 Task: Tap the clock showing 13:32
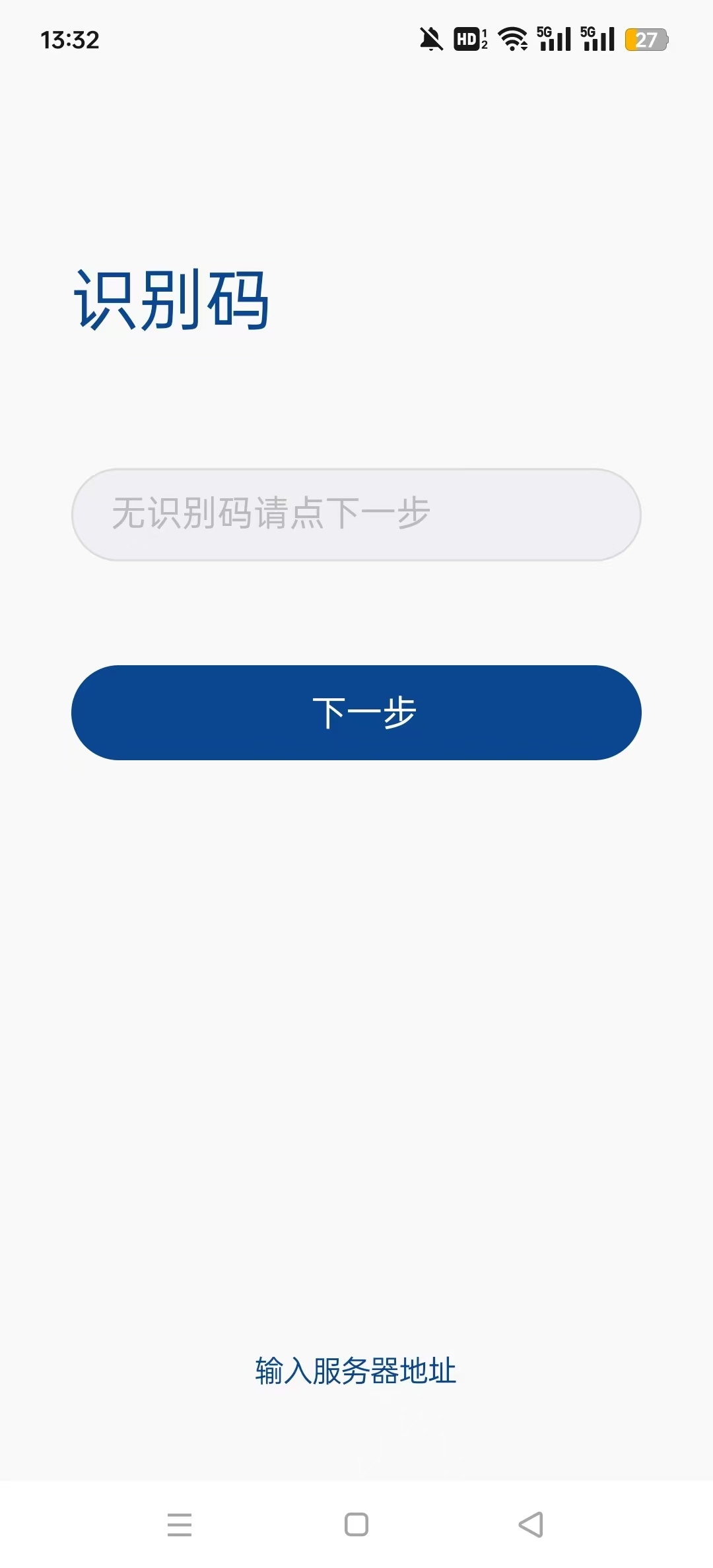69,41
